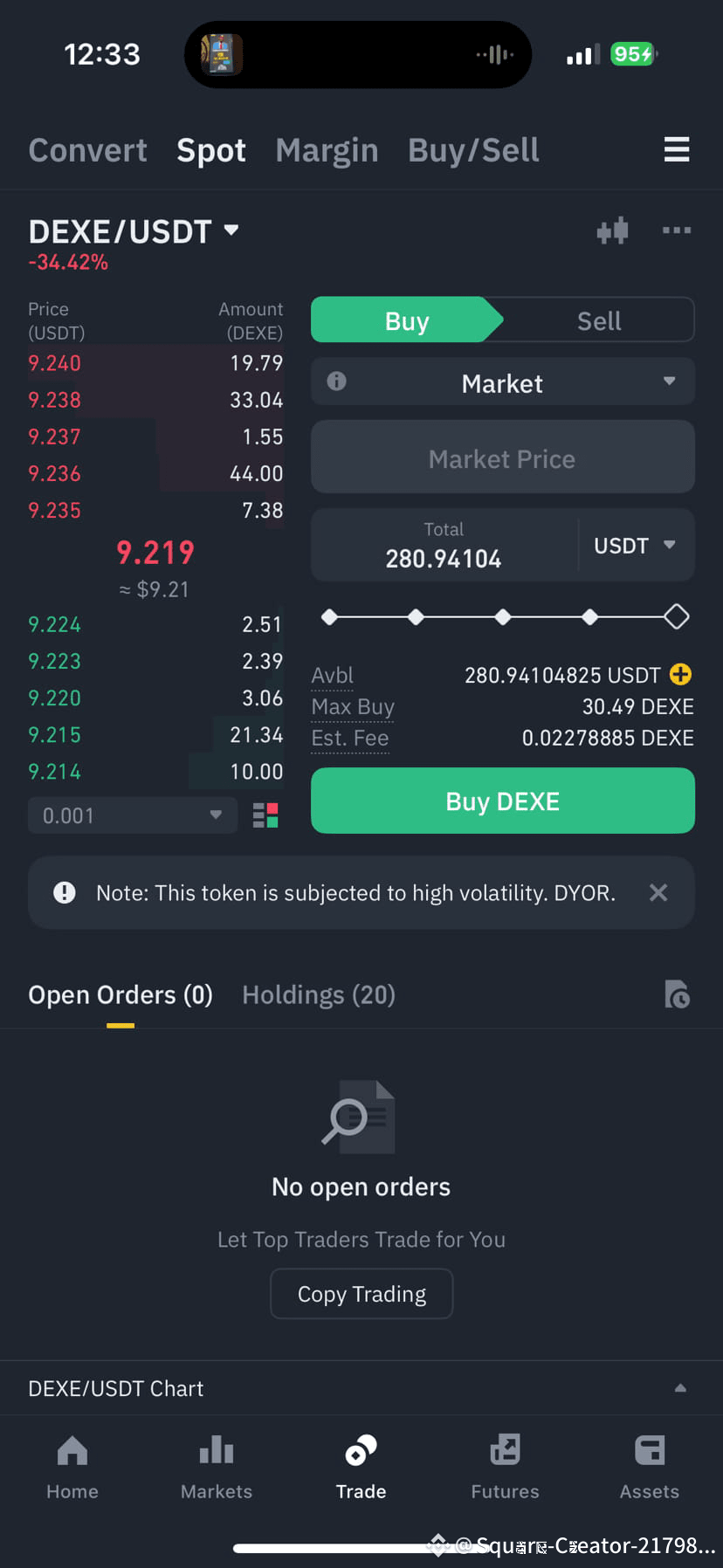Switch to the Buy/Sell tab
The height and width of the screenshot is (1568, 723).
click(473, 150)
